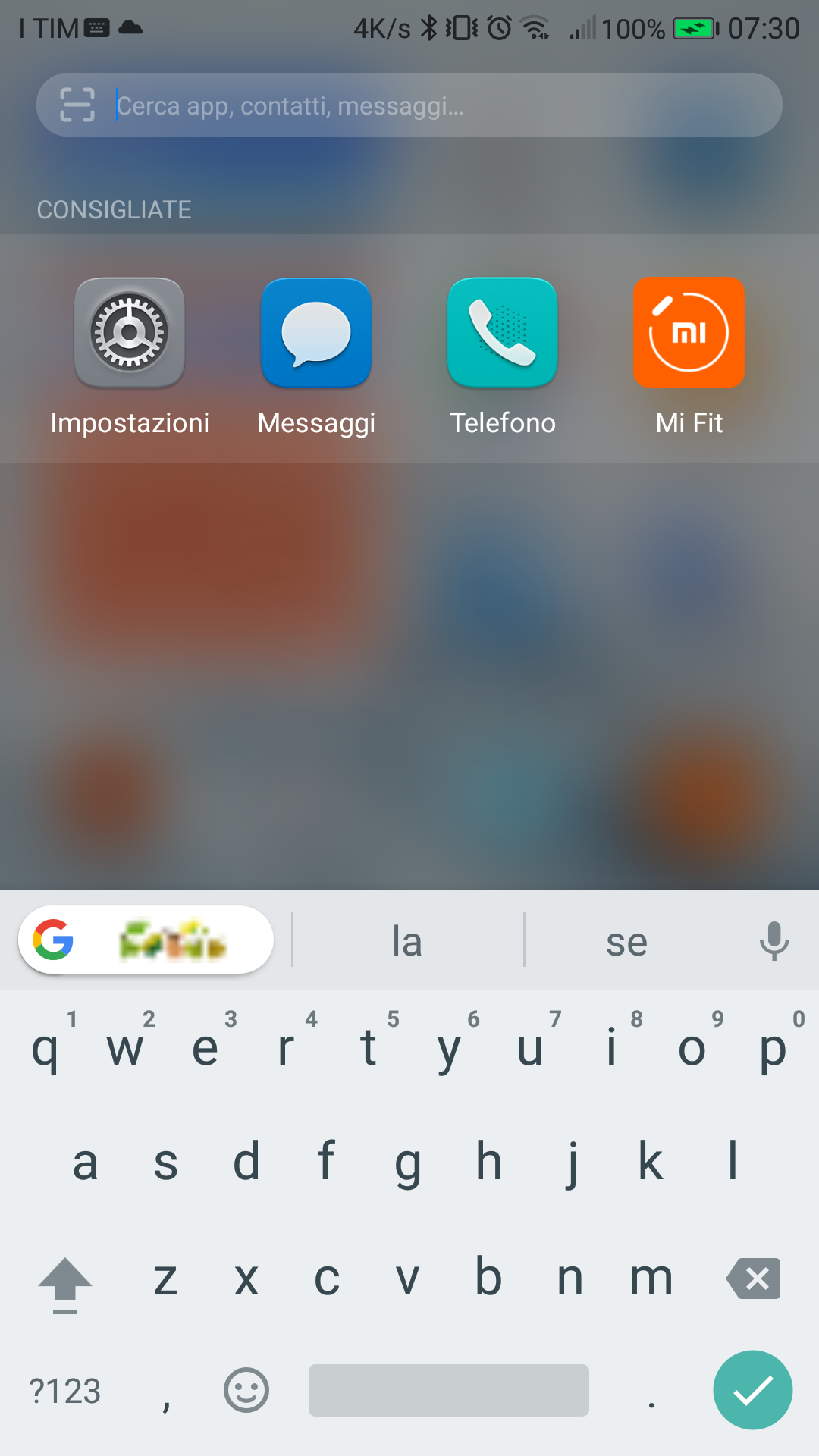Open the Mi Fit app

point(689,356)
